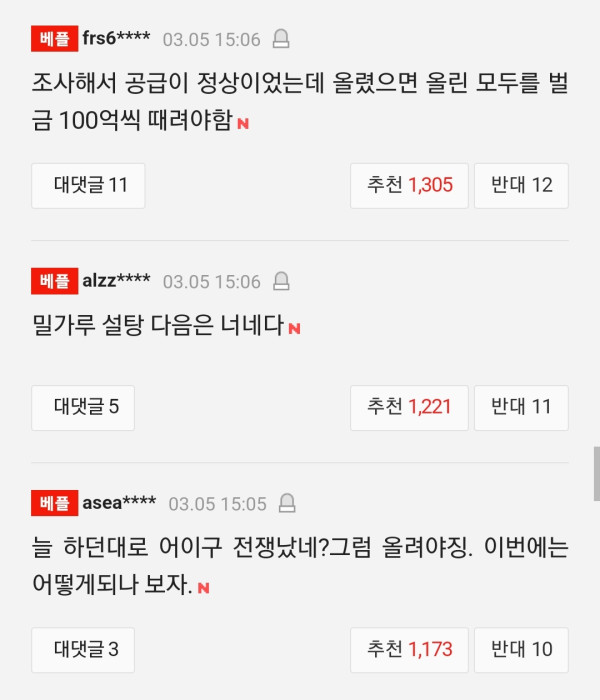Image resolution: width=600 pixels, height=700 pixels.
Task: Recommend alzz**** comment with 추천 1,221
Action: pos(409,407)
